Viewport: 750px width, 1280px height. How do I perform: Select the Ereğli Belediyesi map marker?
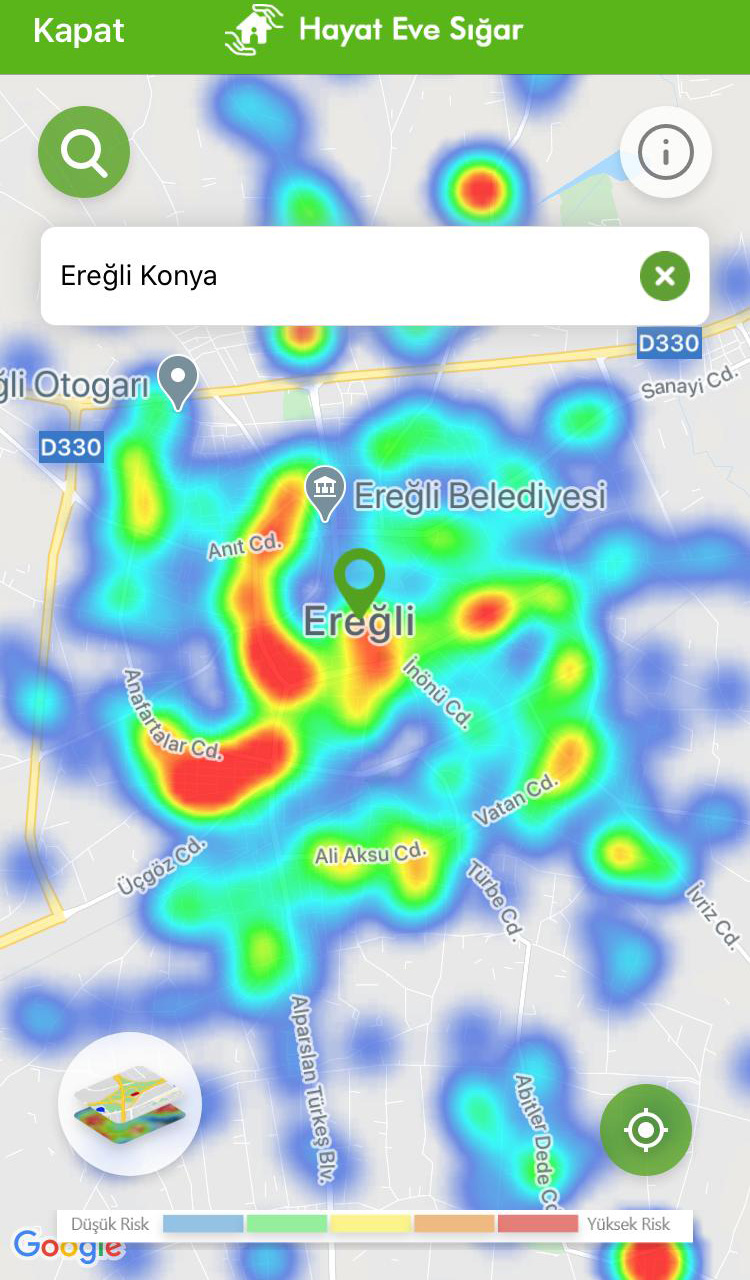pyautogui.click(x=324, y=492)
